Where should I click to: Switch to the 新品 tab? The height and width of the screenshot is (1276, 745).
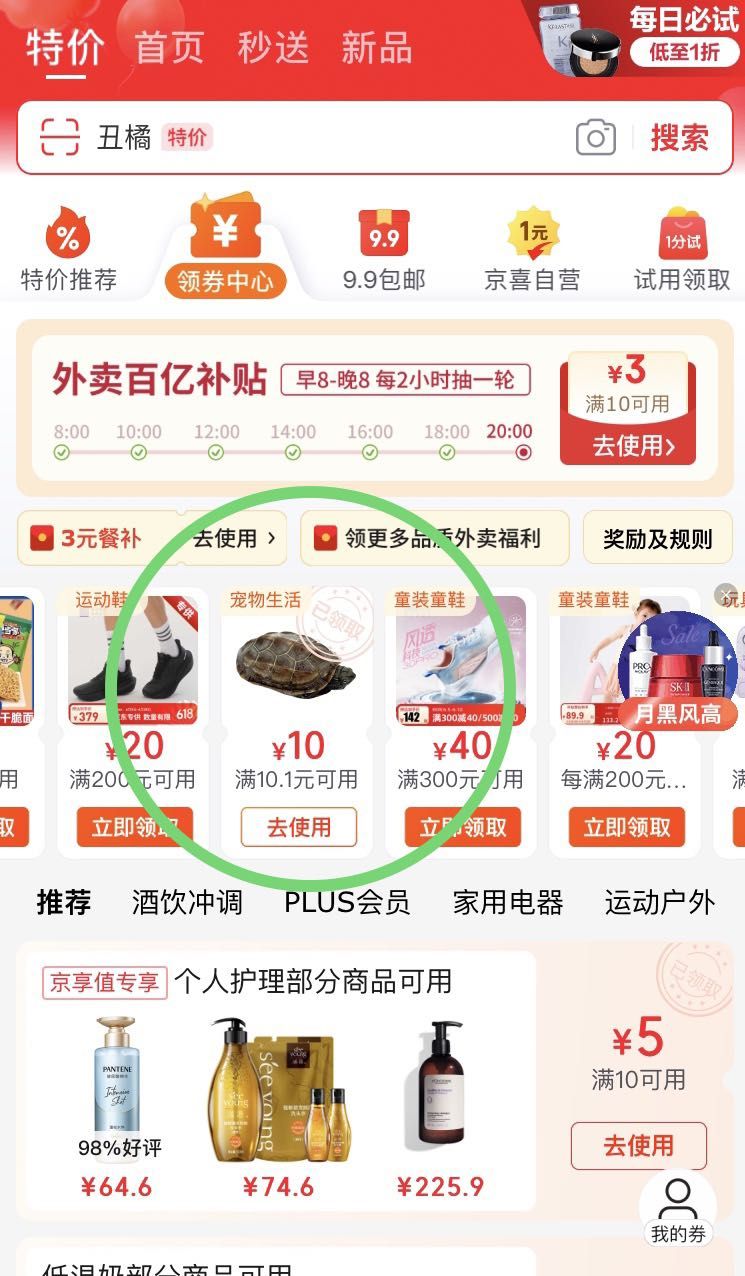pyautogui.click(x=376, y=47)
